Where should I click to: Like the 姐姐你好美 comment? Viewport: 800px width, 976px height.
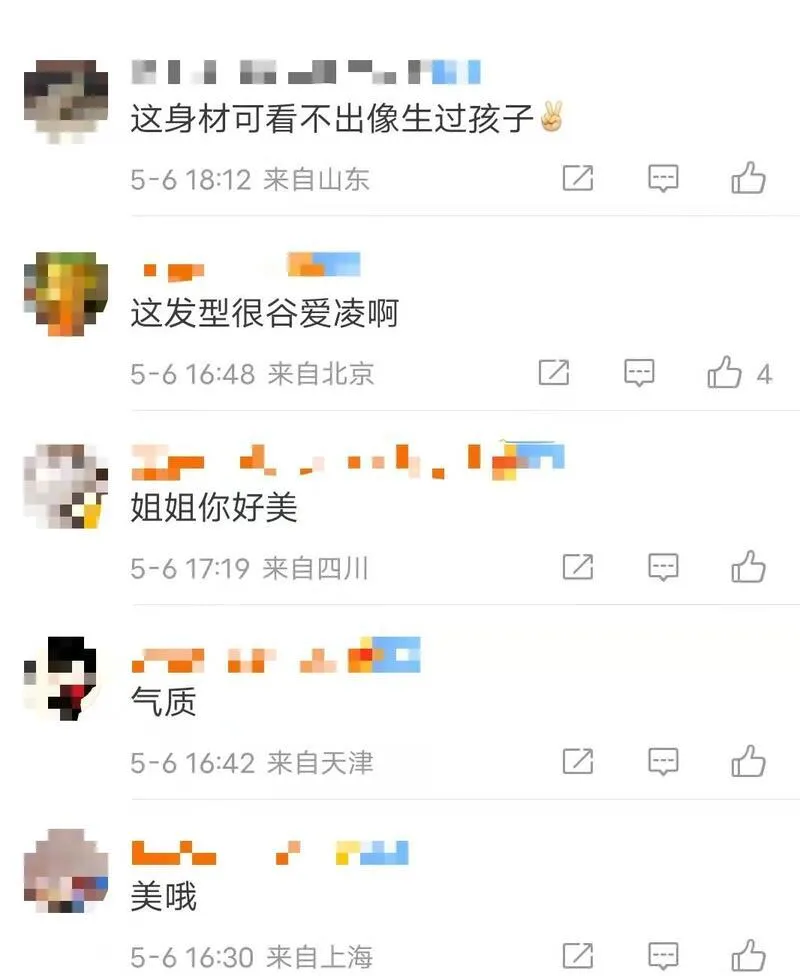pyautogui.click(x=748, y=568)
